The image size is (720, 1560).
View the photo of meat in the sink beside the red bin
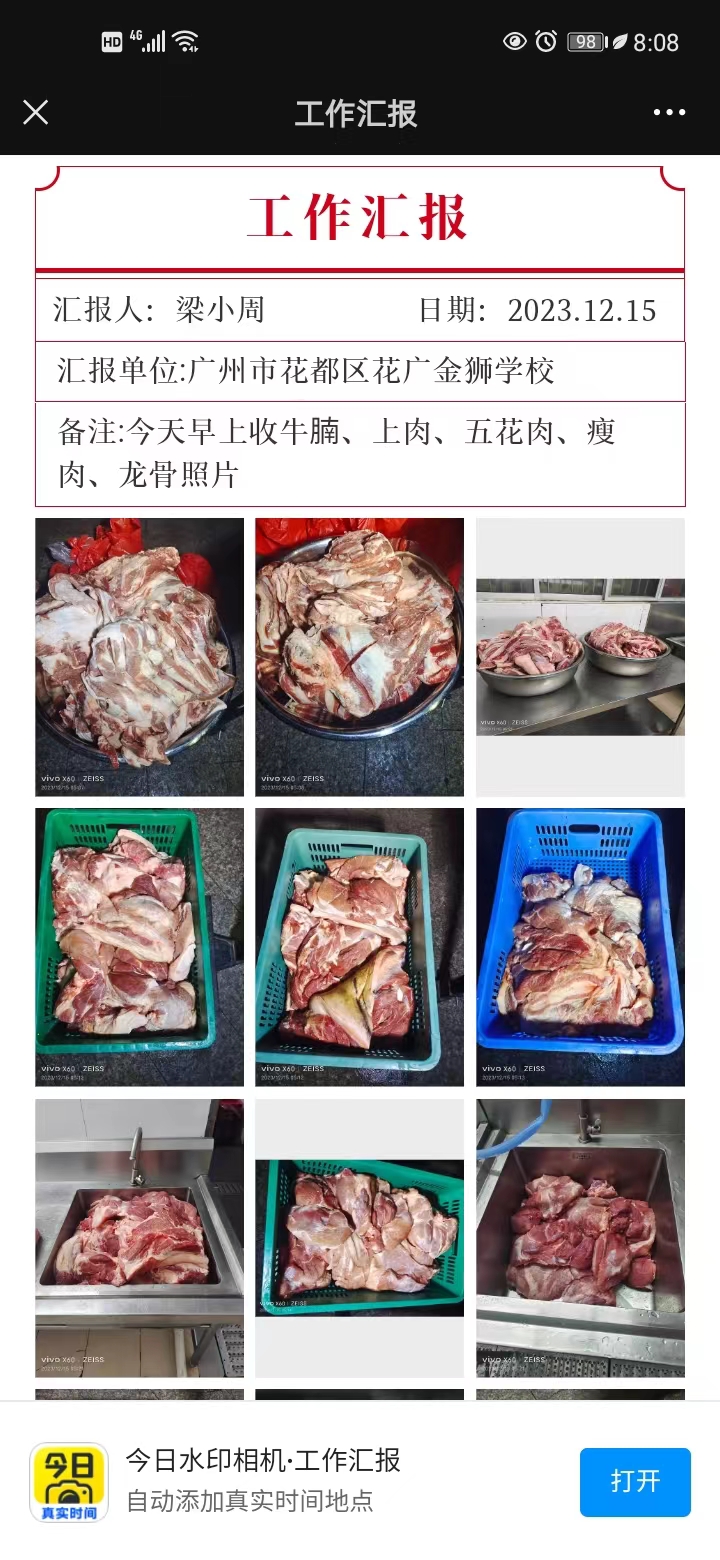click(x=139, y=1237)
